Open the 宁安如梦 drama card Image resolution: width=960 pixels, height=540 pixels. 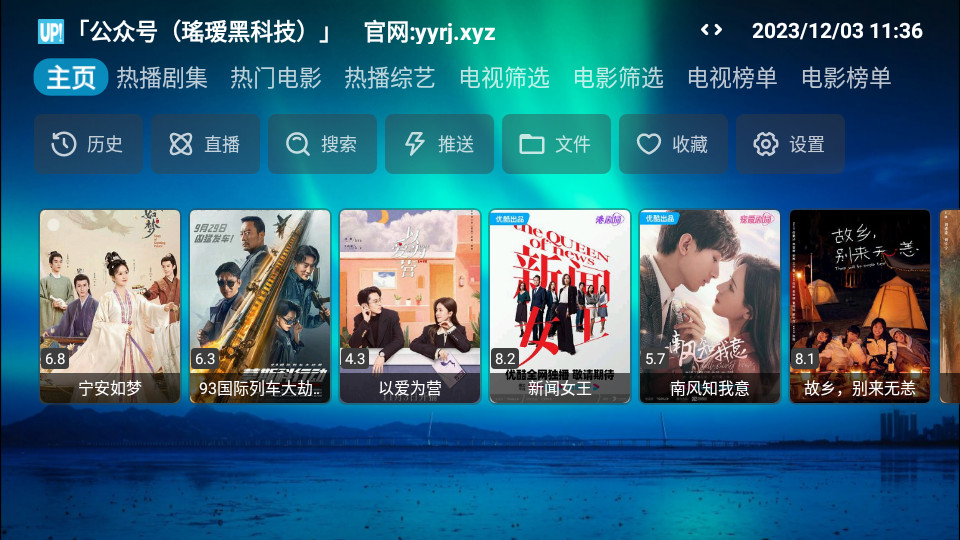110,306
